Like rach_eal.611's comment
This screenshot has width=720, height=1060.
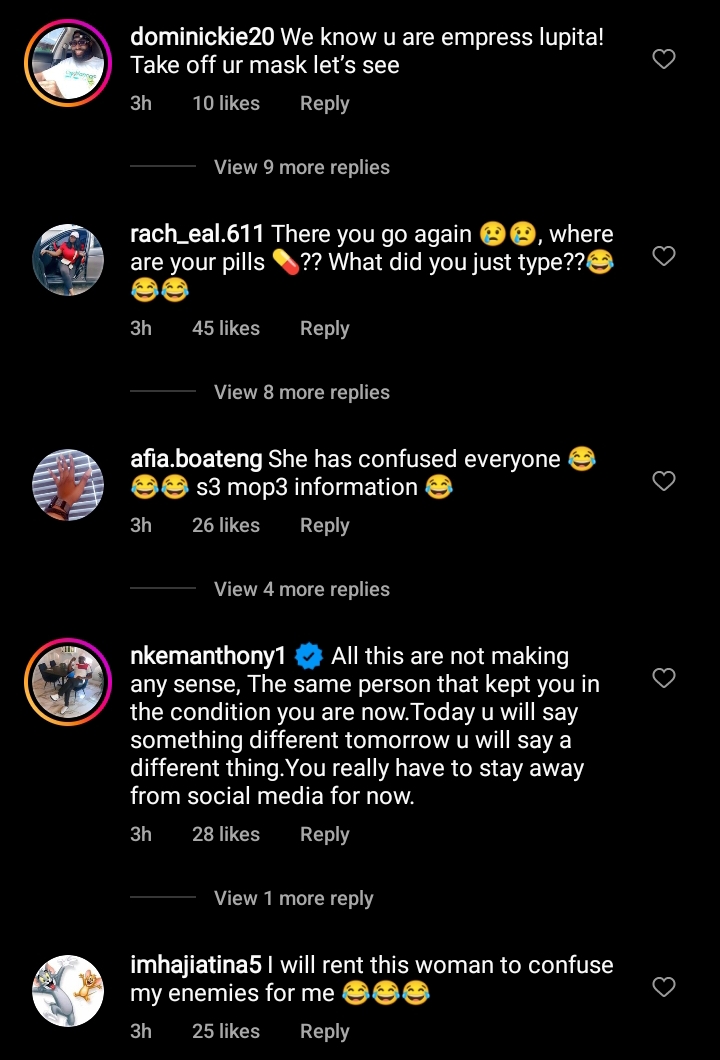pyautogui.click(x=664, y=257)
